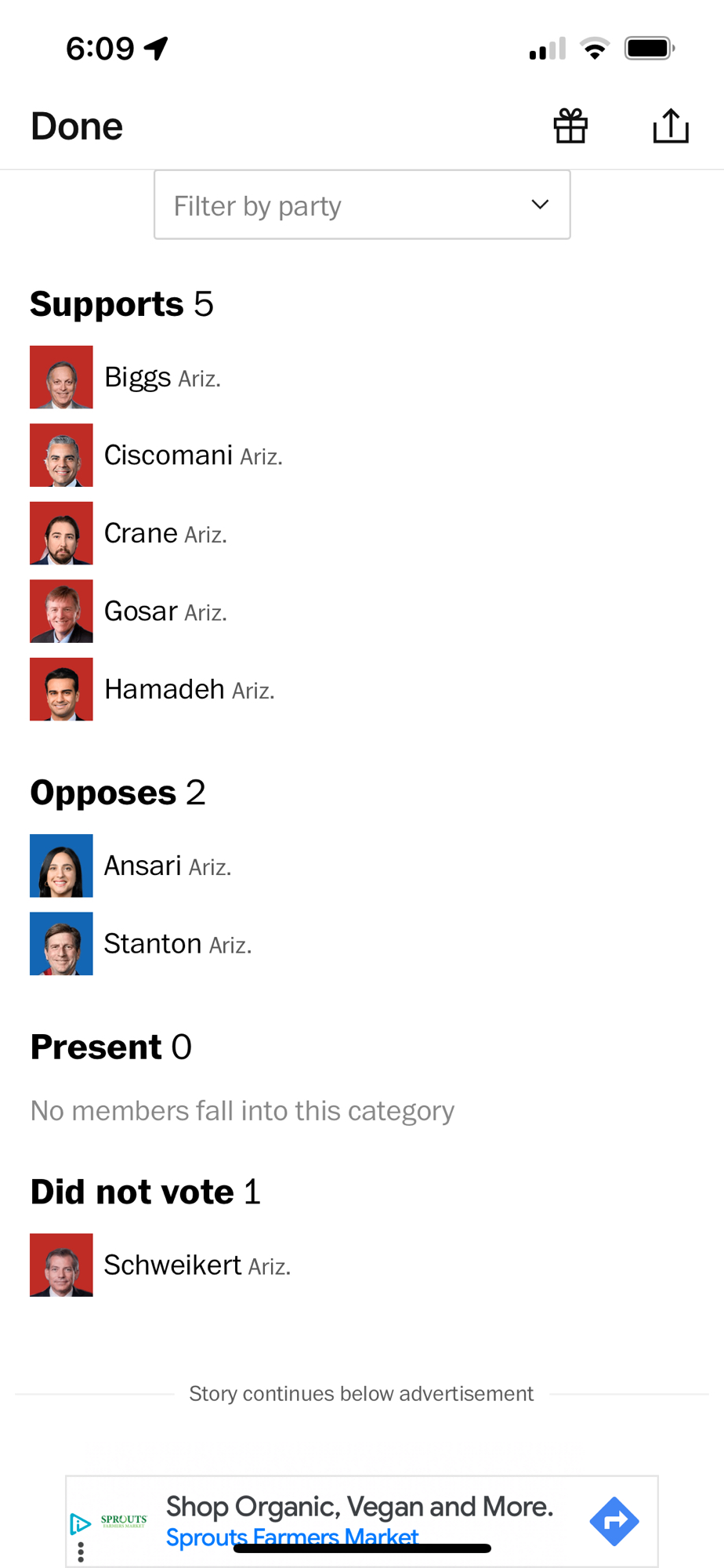Tap Done to close the article
The image size is (724, 1568).
[x=77, y=126]
